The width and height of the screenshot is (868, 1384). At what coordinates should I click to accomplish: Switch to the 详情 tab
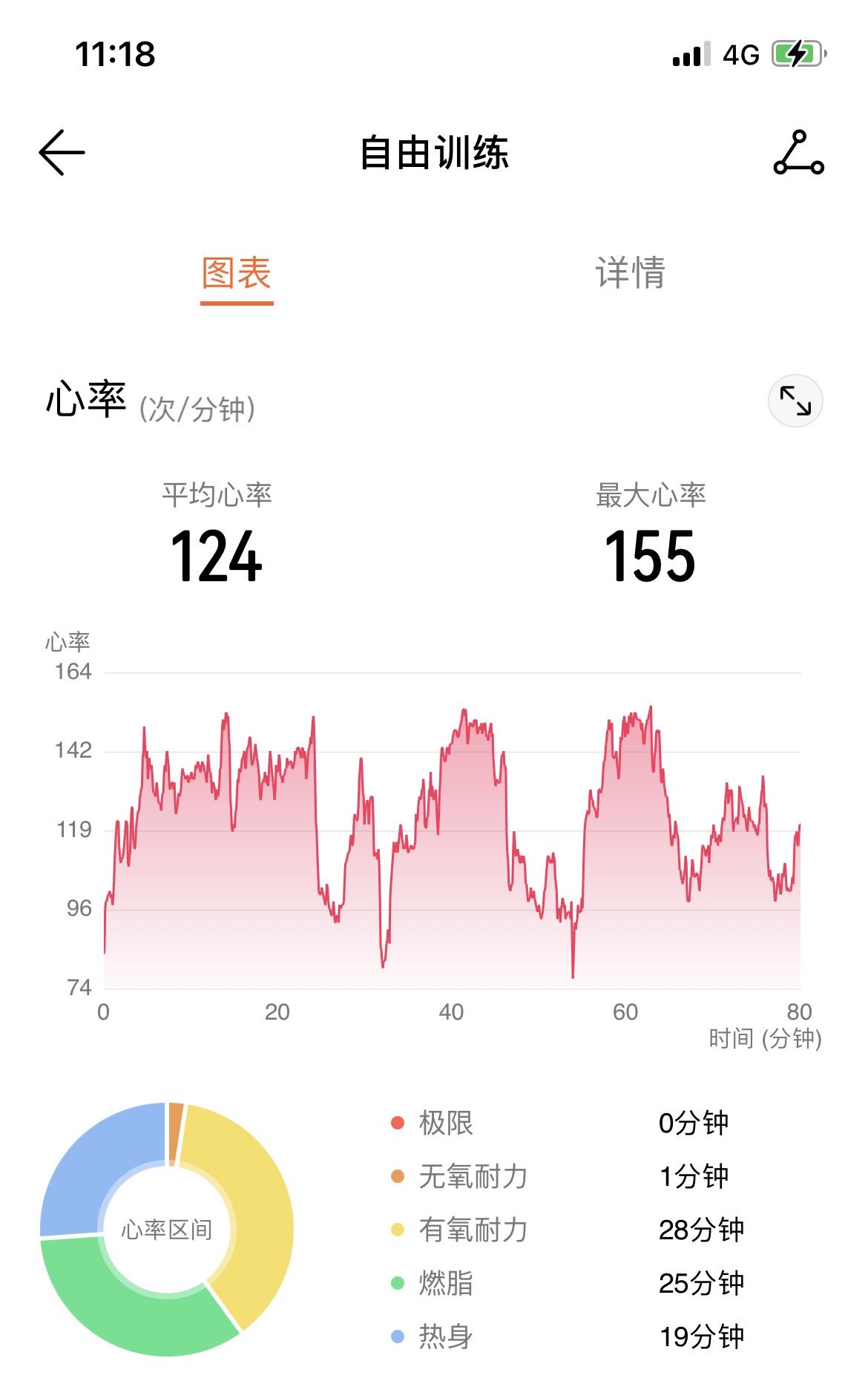click(x=630, y=273)
